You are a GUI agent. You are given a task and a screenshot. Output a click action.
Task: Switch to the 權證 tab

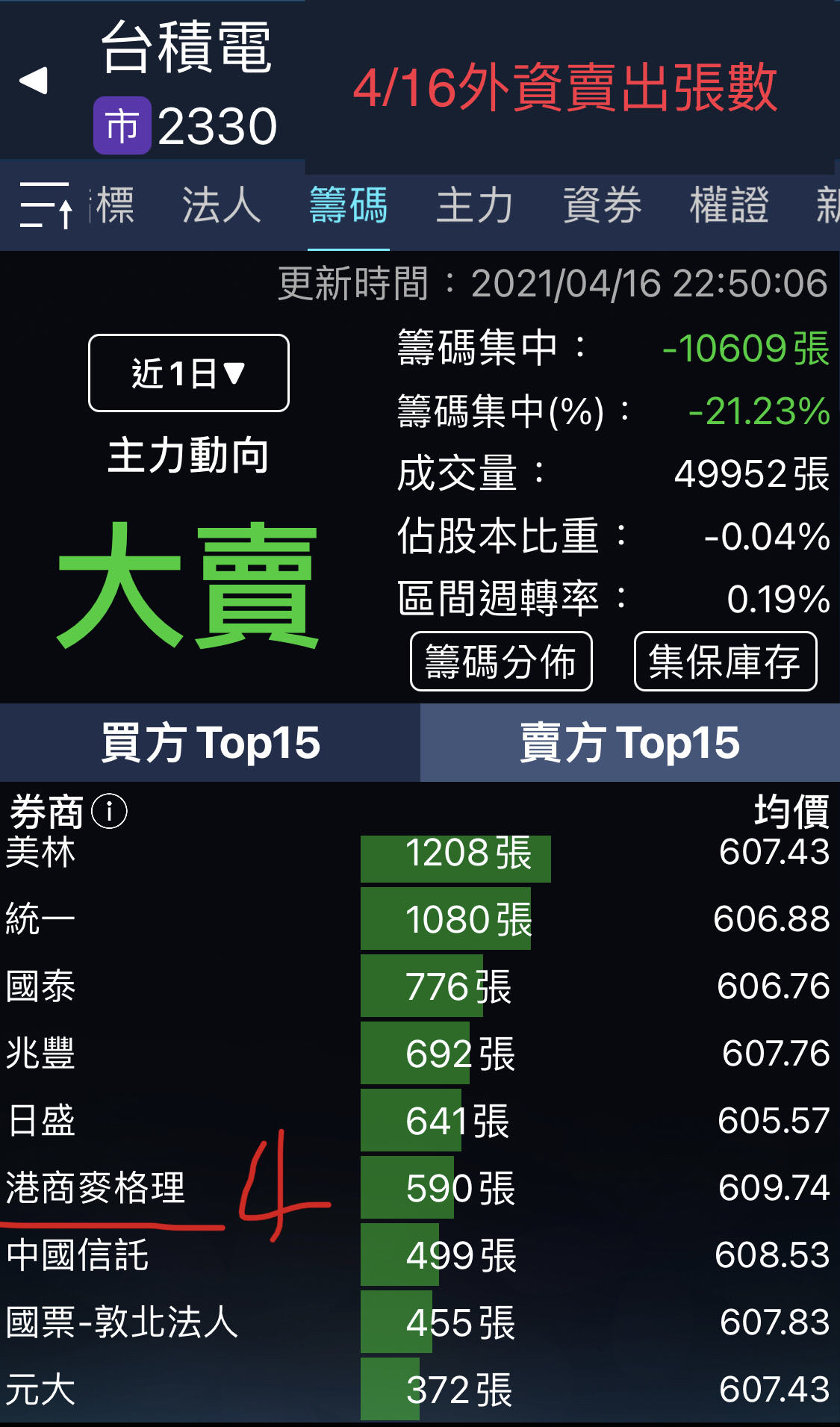tap(729, 205)
